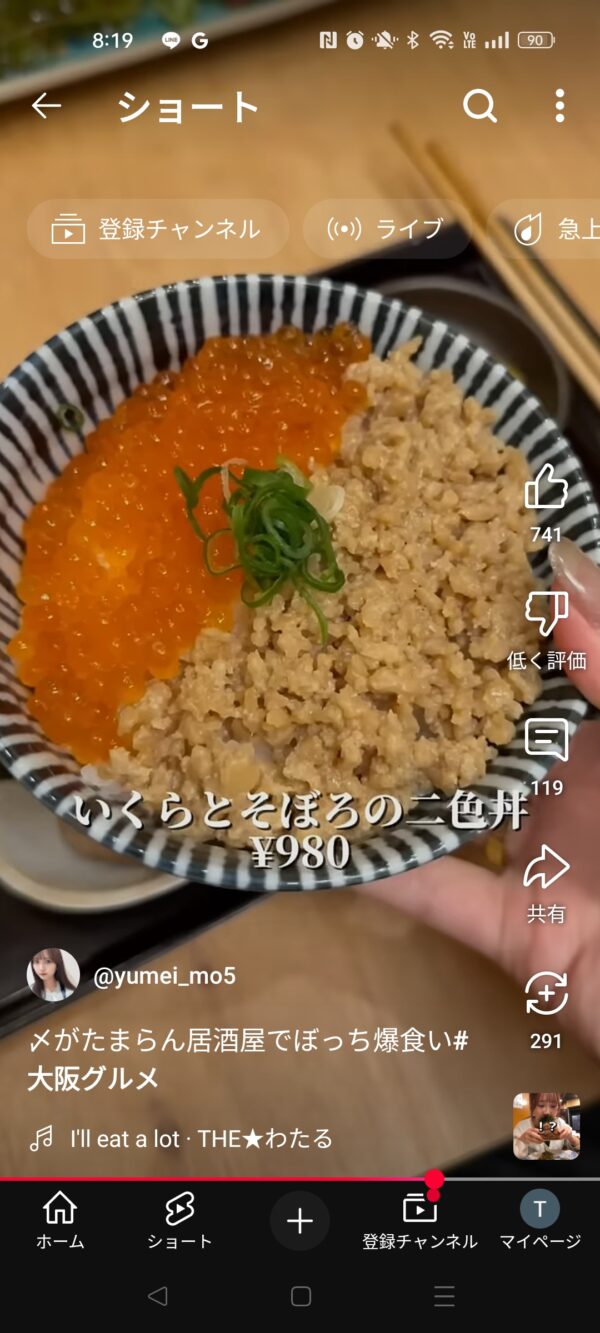Tap the remix icon showing 291

(546, 995)
